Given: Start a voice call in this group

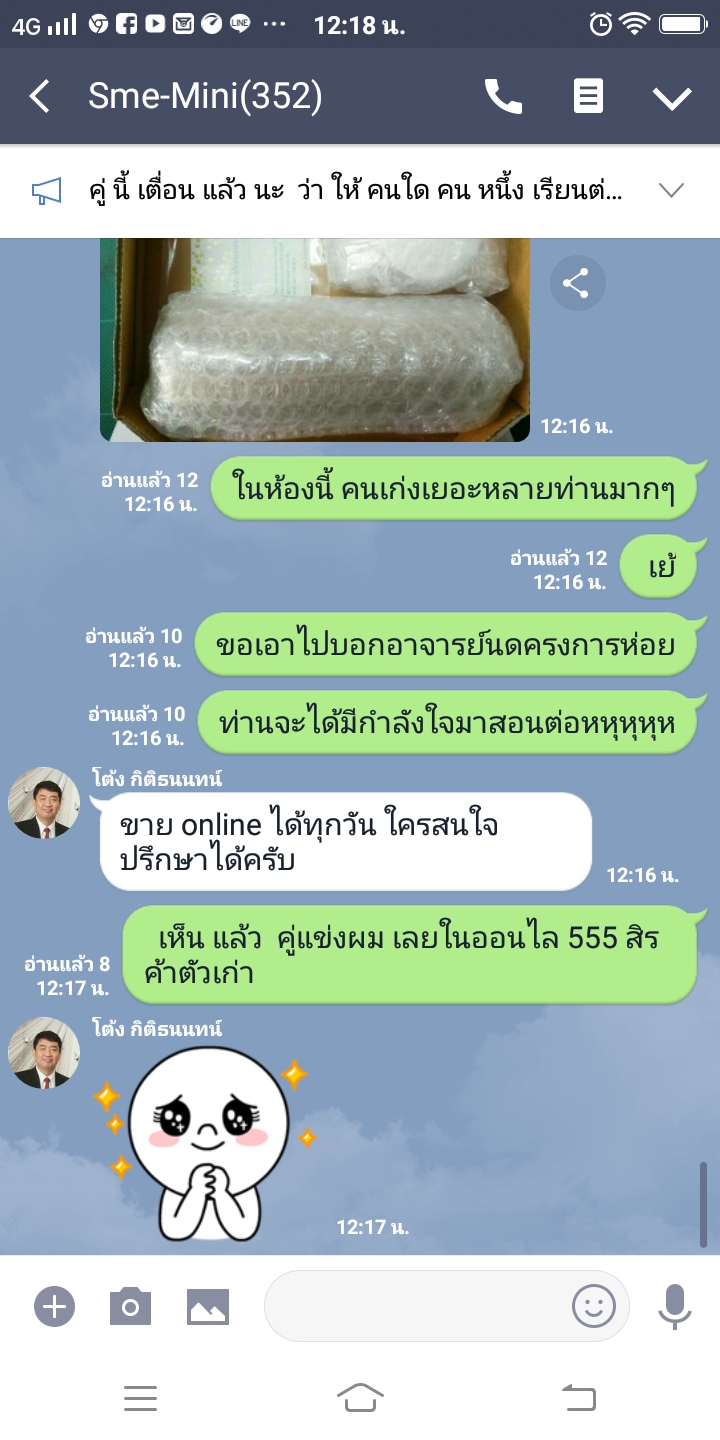Looking at the screenshot, I should click(x=503, y=97).
